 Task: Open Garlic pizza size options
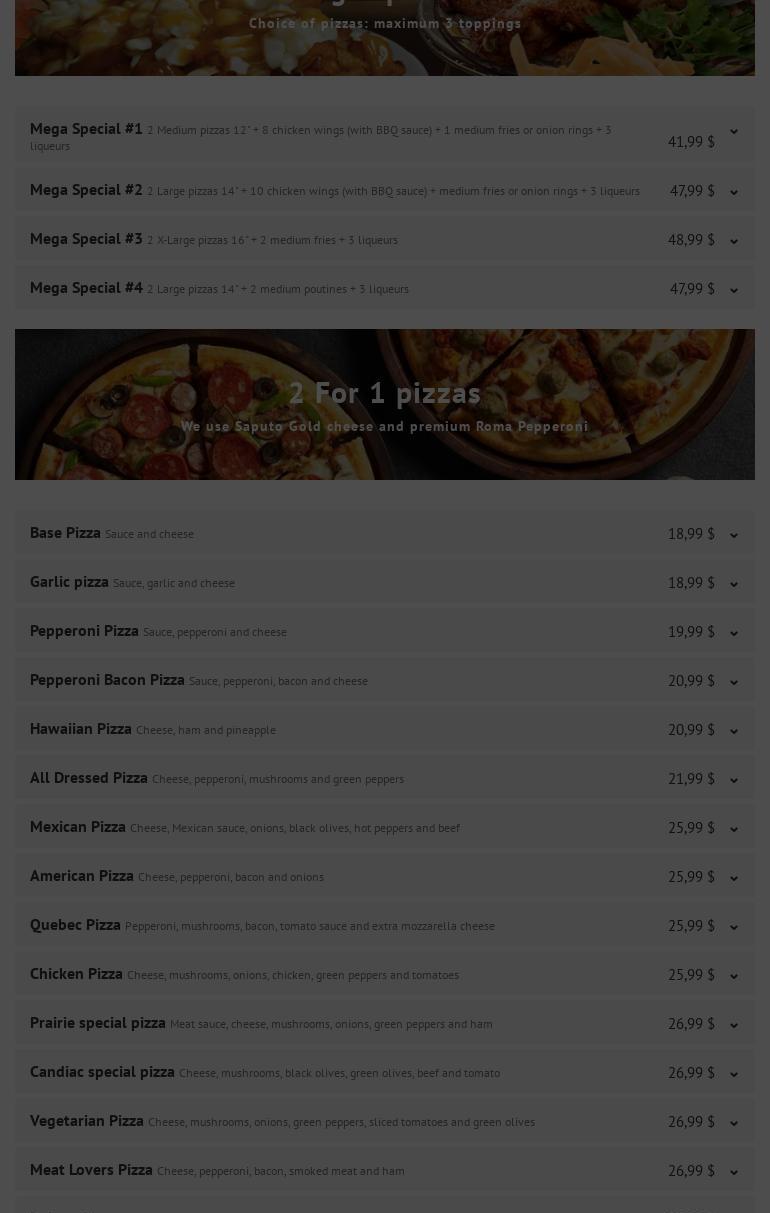click(x=733, y=584)
